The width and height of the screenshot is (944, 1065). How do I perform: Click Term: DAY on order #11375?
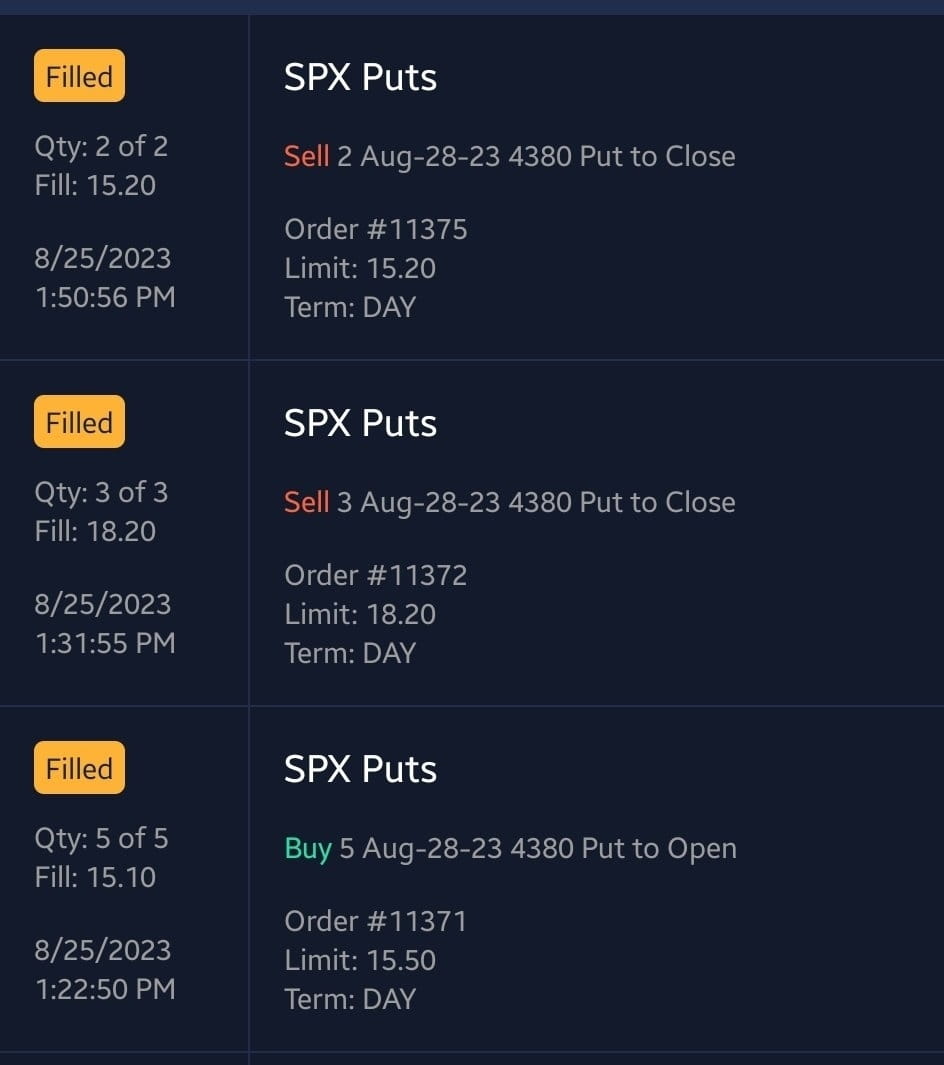point(350,308)
